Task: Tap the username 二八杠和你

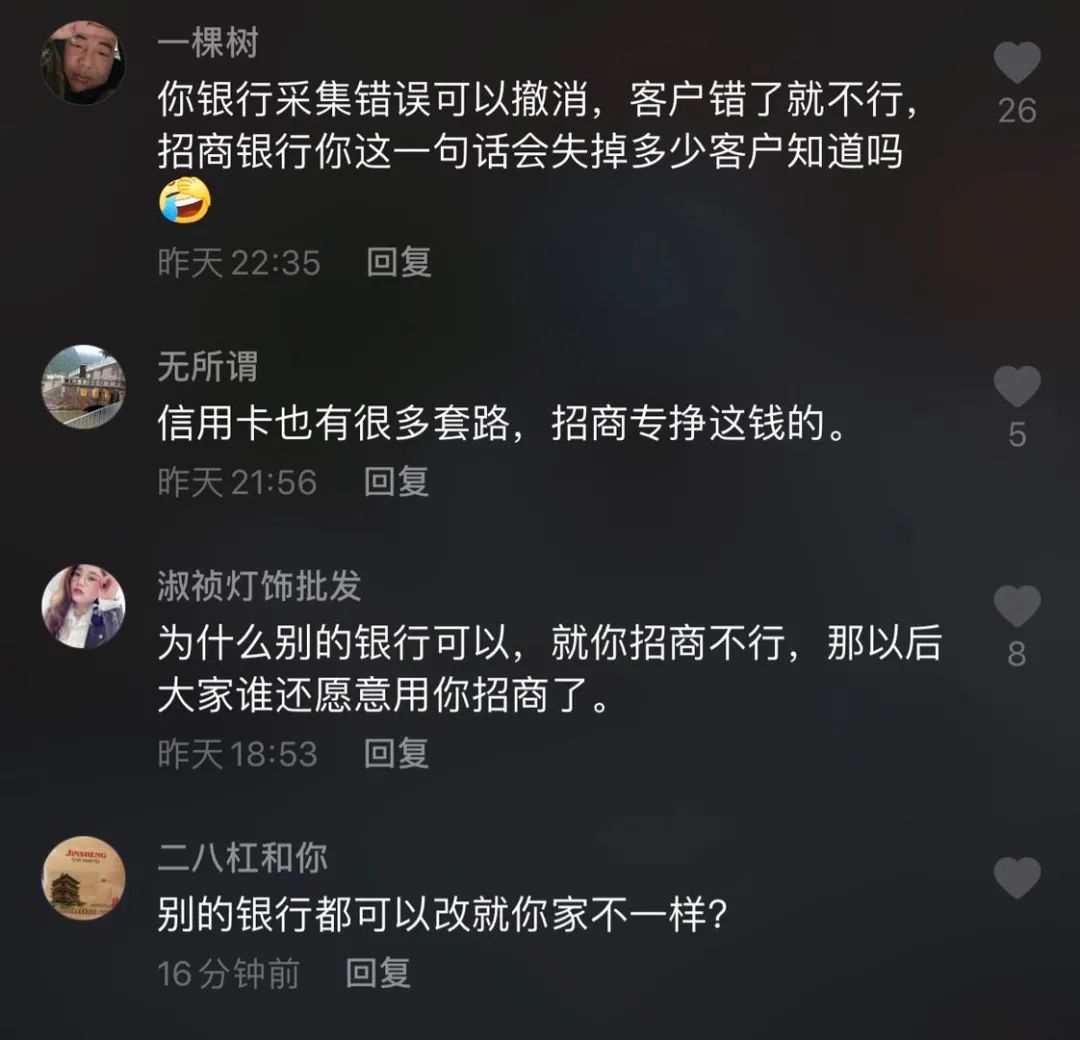Action: tap(243, 858)
